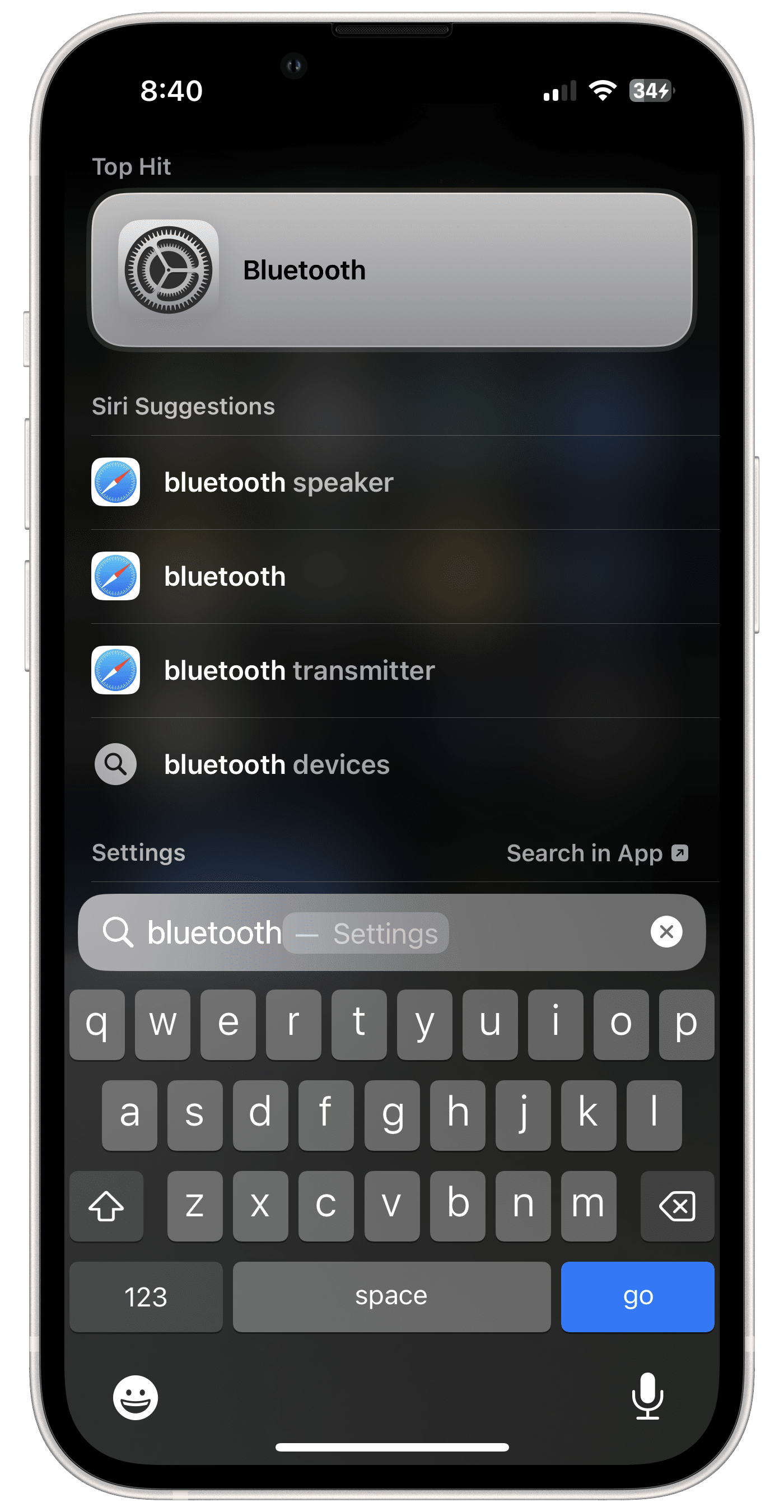The image size is (784, 1512).
Task: Open the emoji keyboard
Action: coord(136,1397)
